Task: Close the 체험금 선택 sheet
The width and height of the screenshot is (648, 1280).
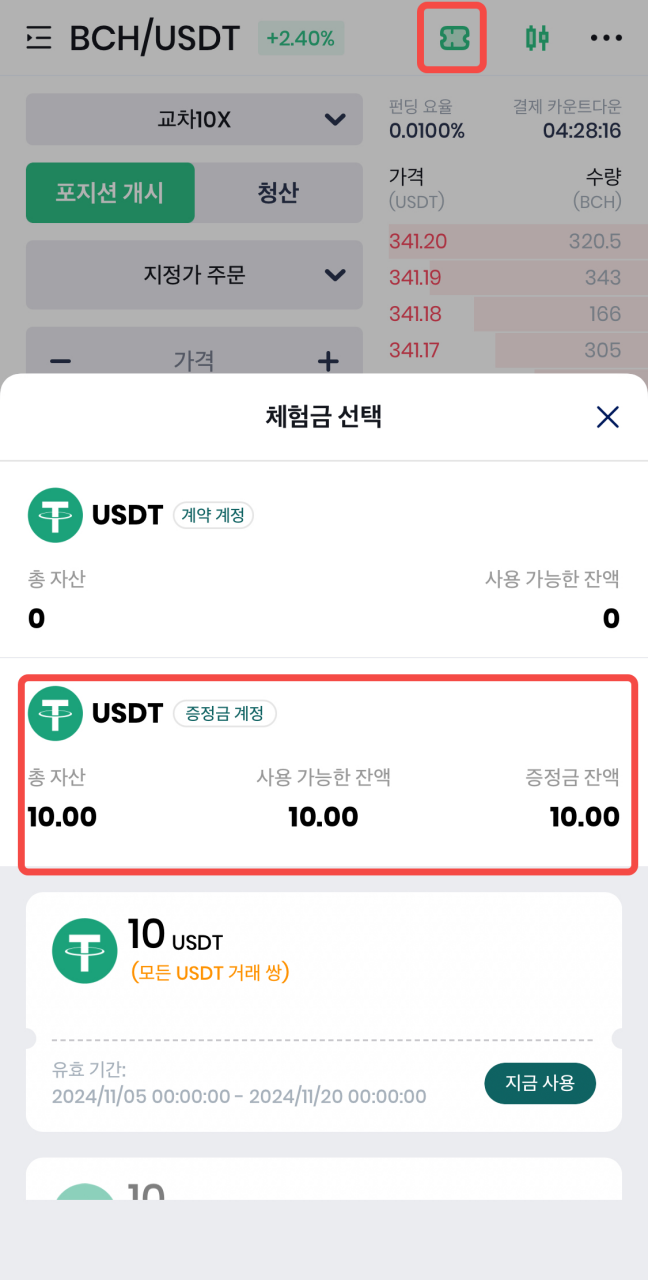Action: tap(607, 417)
